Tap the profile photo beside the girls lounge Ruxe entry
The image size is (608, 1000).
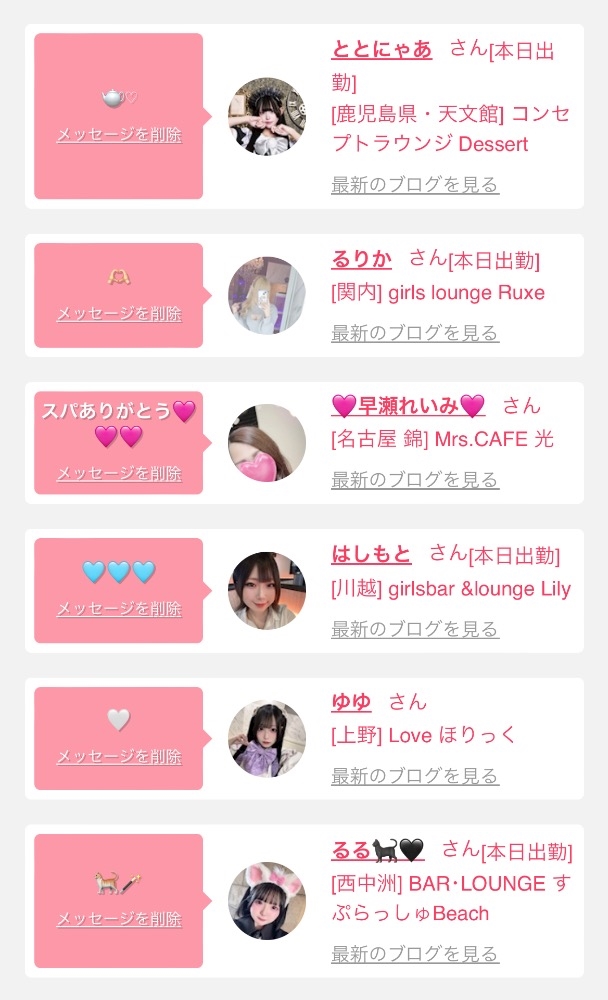coord(267,296)
